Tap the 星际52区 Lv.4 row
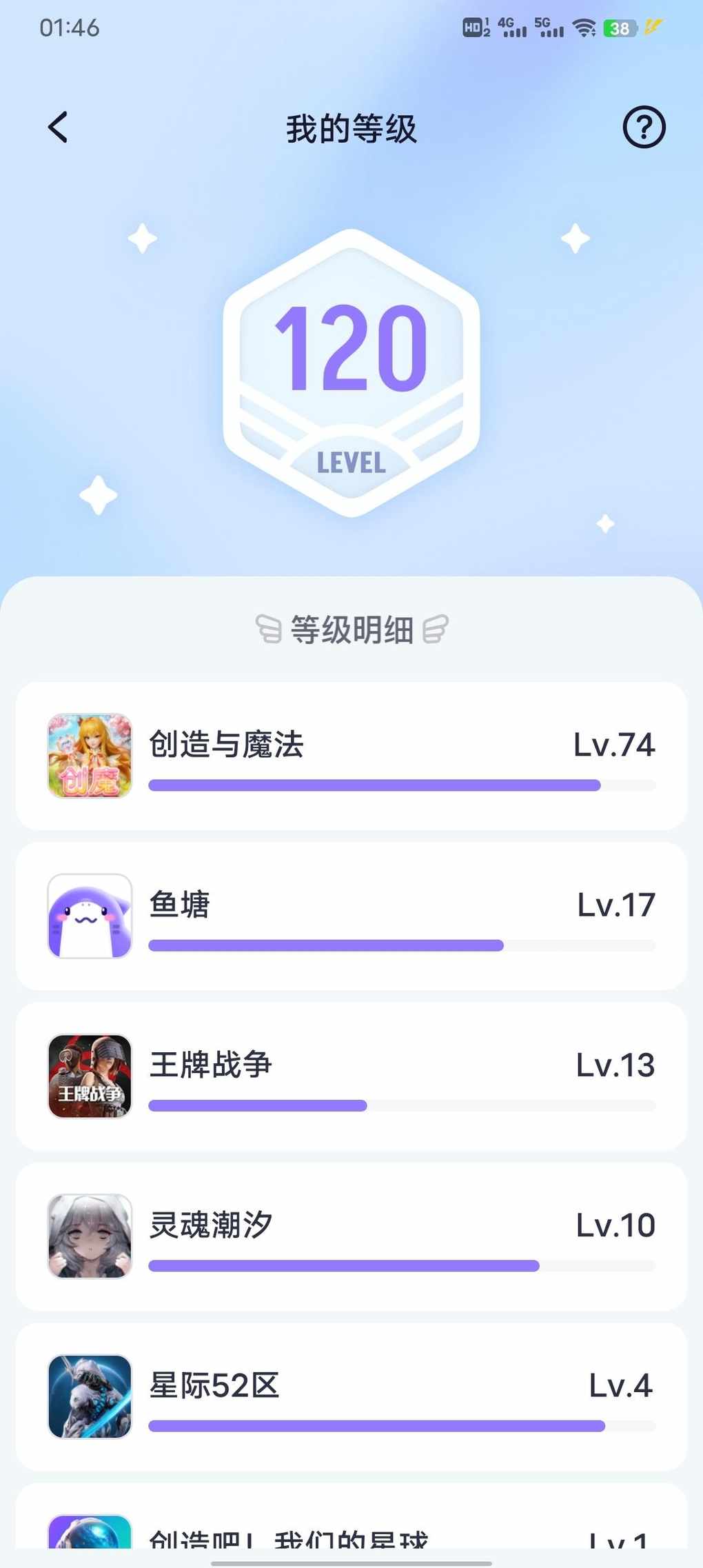Image resolution: width=703 pixels, height=1568 pixels. coord(351,1396)
